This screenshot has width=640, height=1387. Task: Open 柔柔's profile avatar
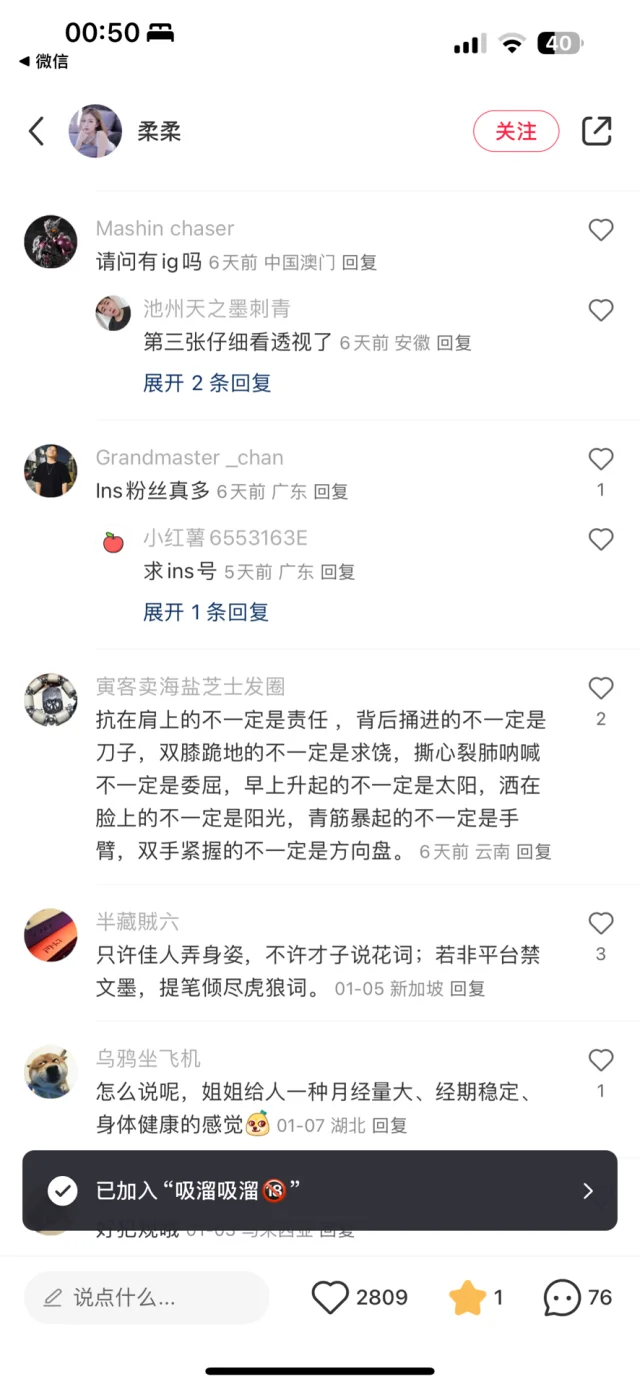pyautogui.click(x=95, y=131)
